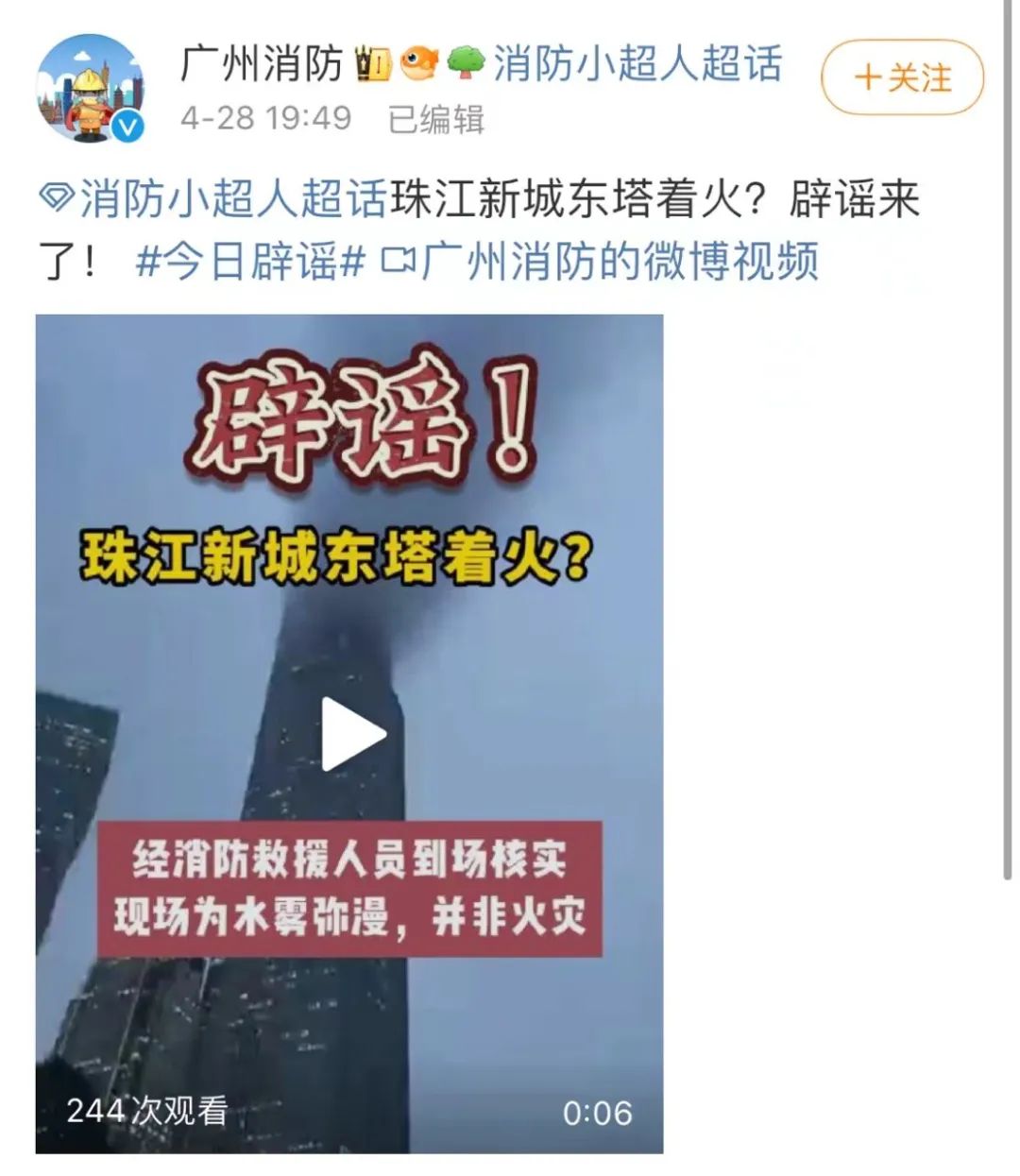This screenshot has width=1020, height=1176.
Task: Play the 辟谣 video
Action: pos(350,734)
